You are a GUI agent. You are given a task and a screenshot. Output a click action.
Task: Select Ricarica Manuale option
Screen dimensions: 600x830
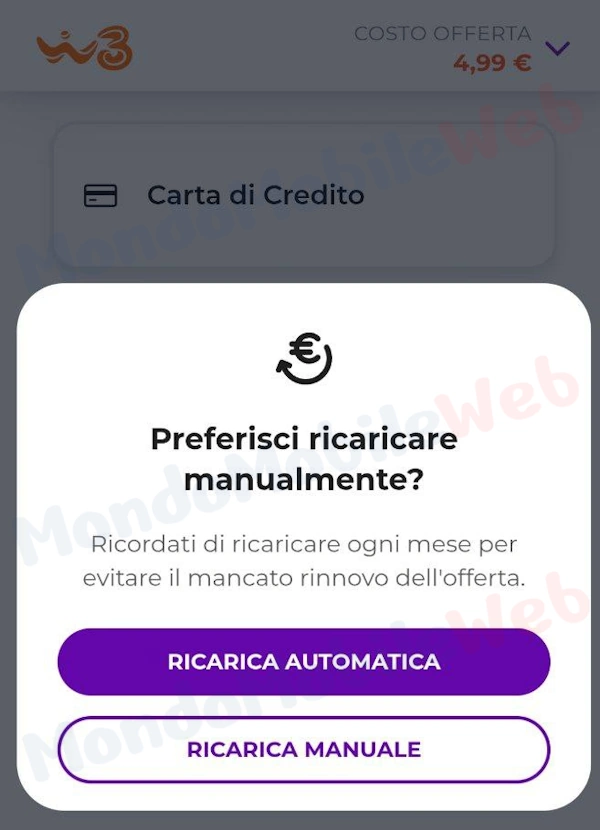coord(304,750)
